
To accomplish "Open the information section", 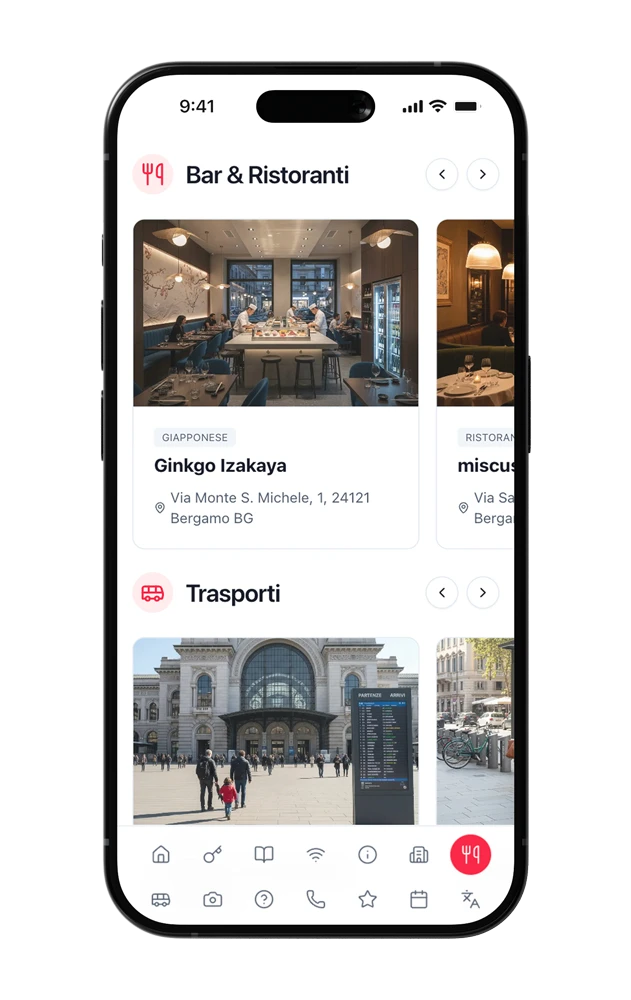I will tap(367, 854).
